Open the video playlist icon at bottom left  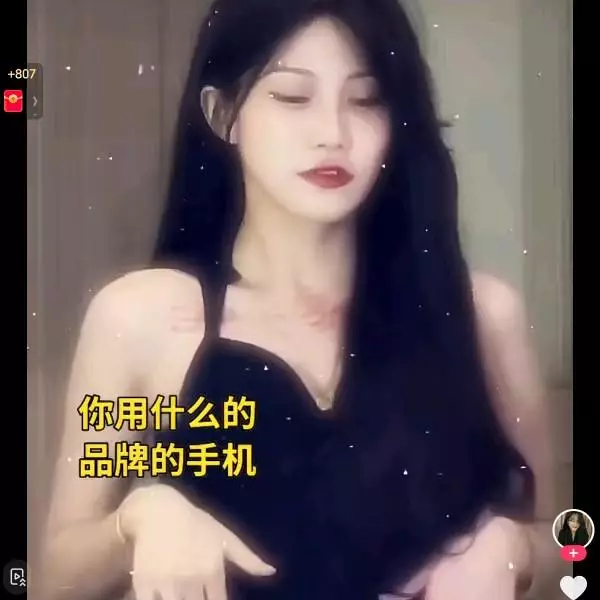click(x=17, y=577)
